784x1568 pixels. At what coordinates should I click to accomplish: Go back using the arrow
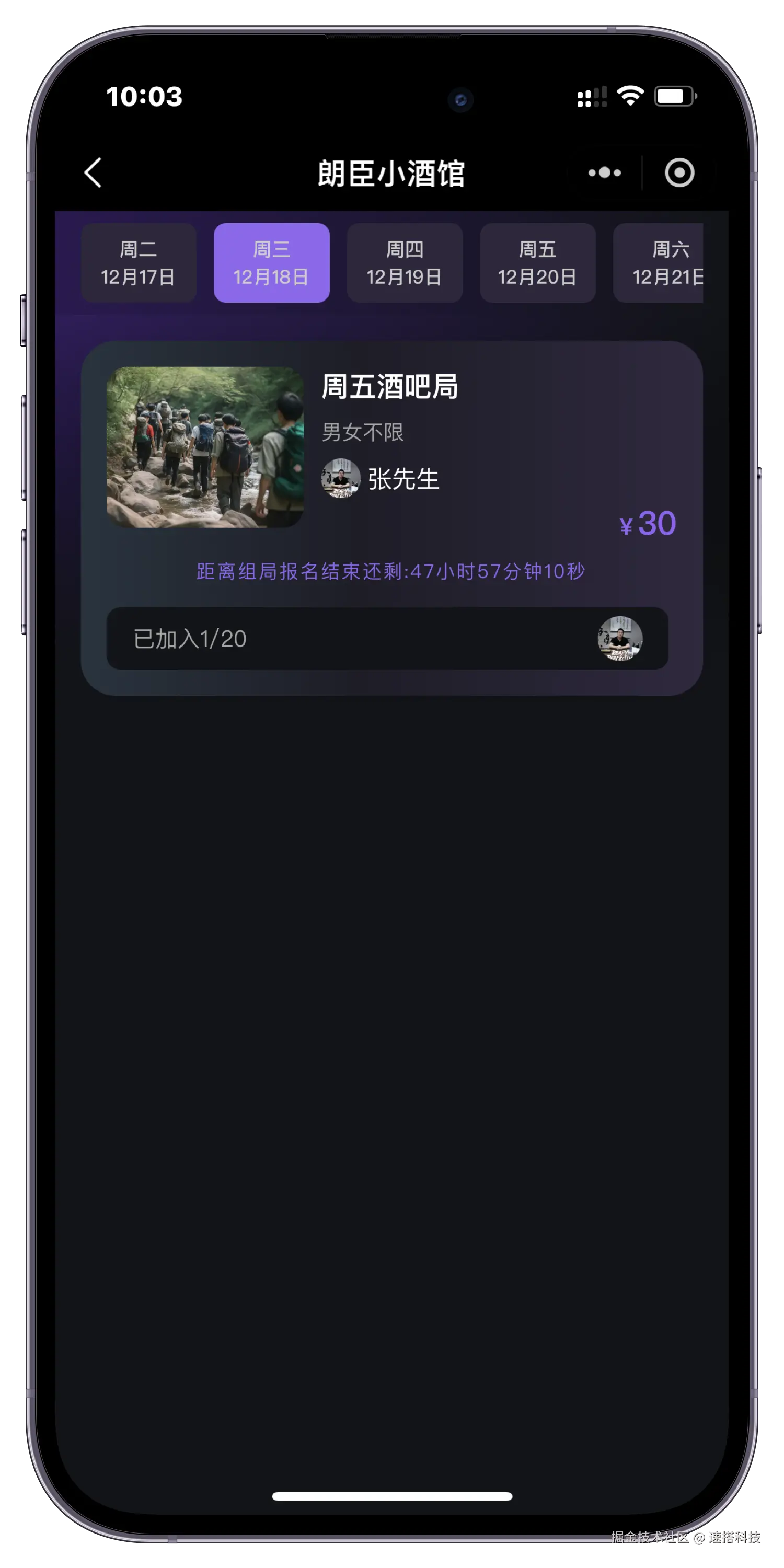93,173
